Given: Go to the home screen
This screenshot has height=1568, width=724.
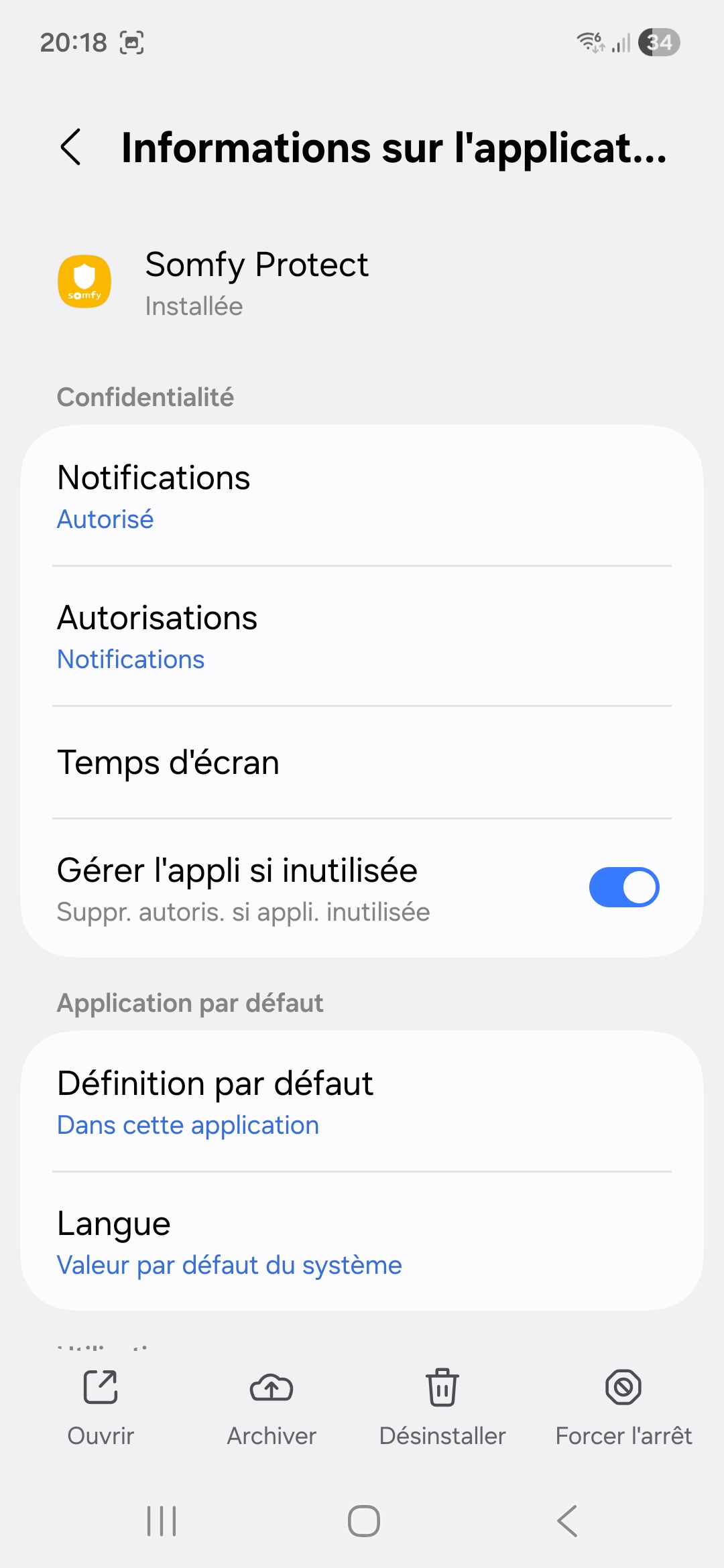Looking at the screenshot, I should [x=363, y=1521].
